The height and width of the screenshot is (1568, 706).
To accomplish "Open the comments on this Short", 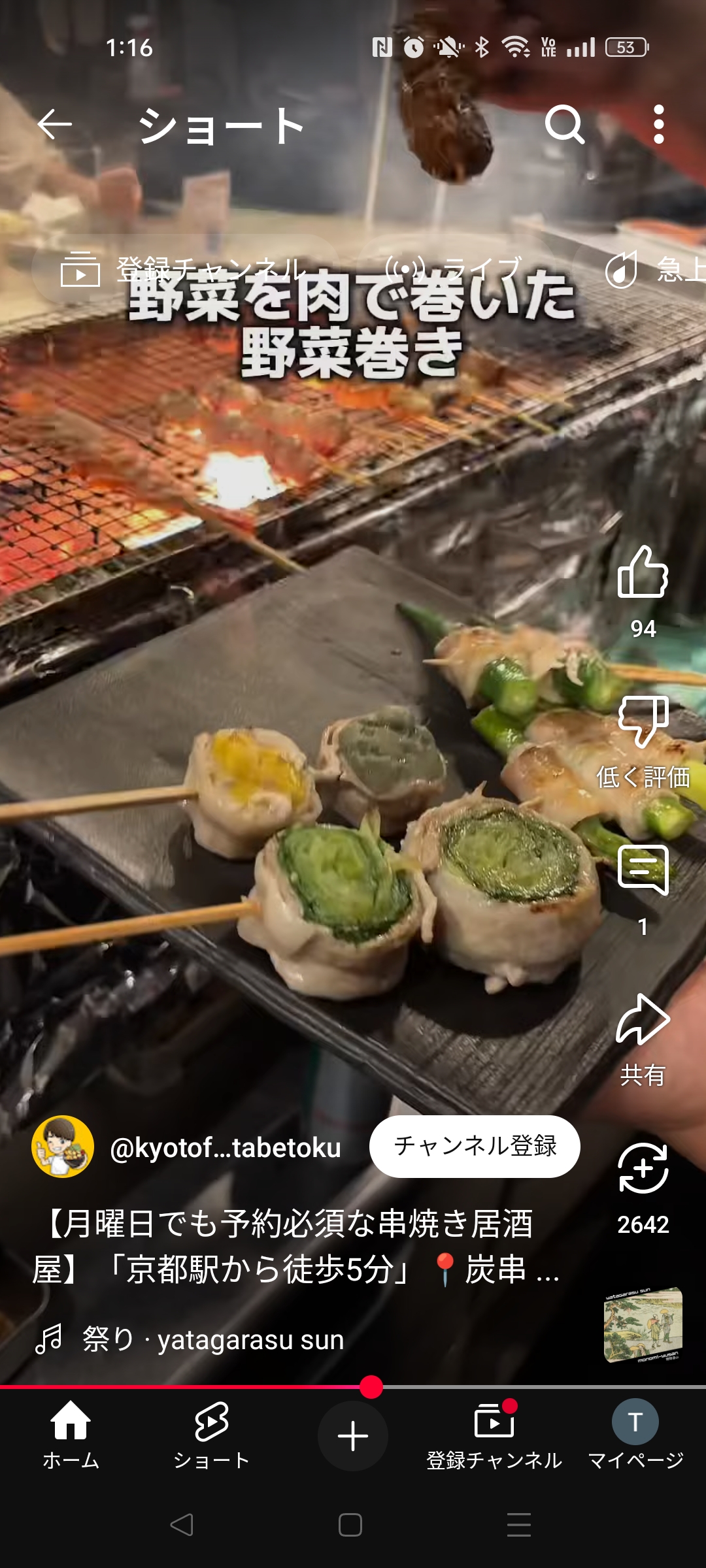I will coord(643,871).
